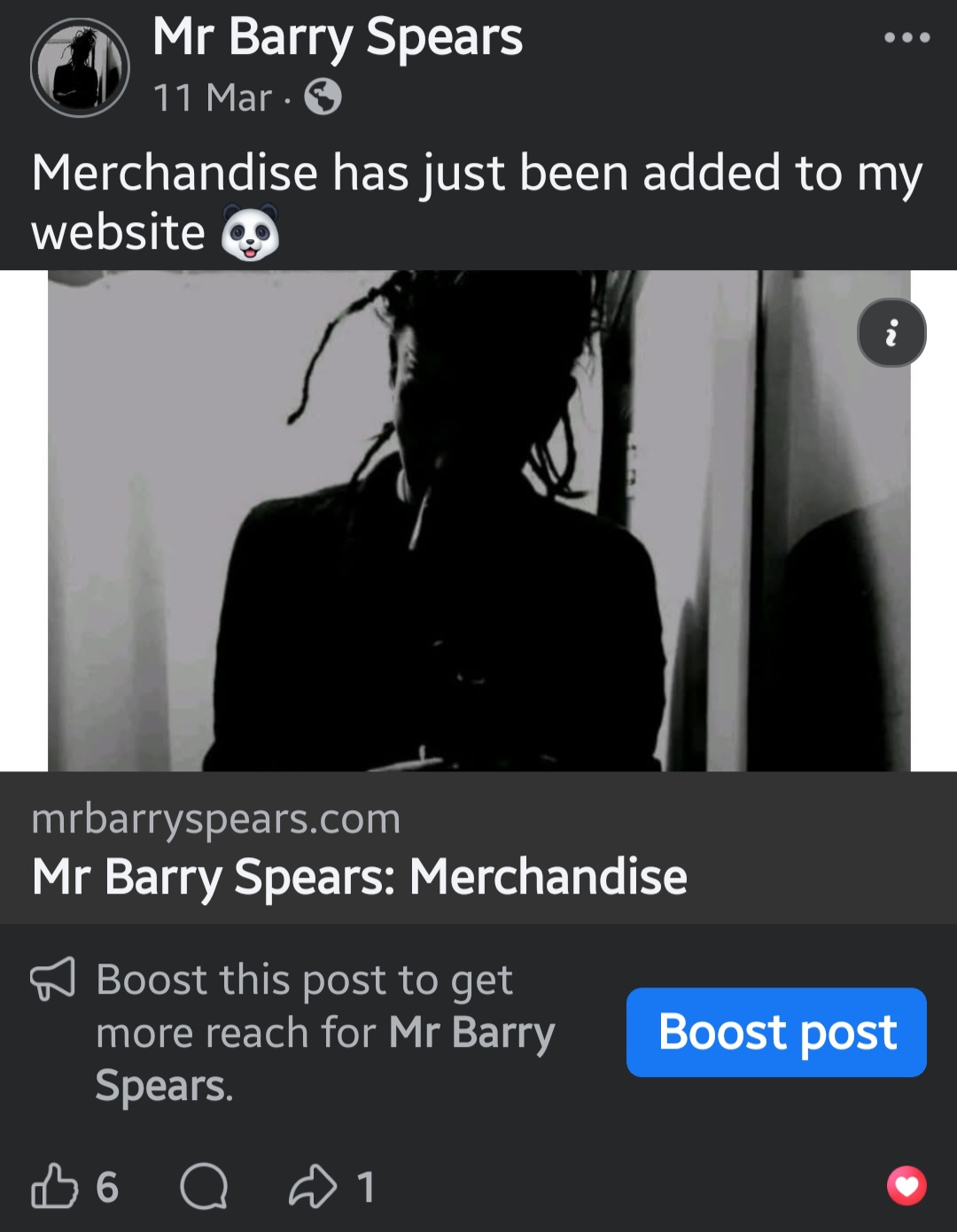Open the merchandise link preview image
The height and width of the screenshot is (1232, 957).
coord(478,521)
